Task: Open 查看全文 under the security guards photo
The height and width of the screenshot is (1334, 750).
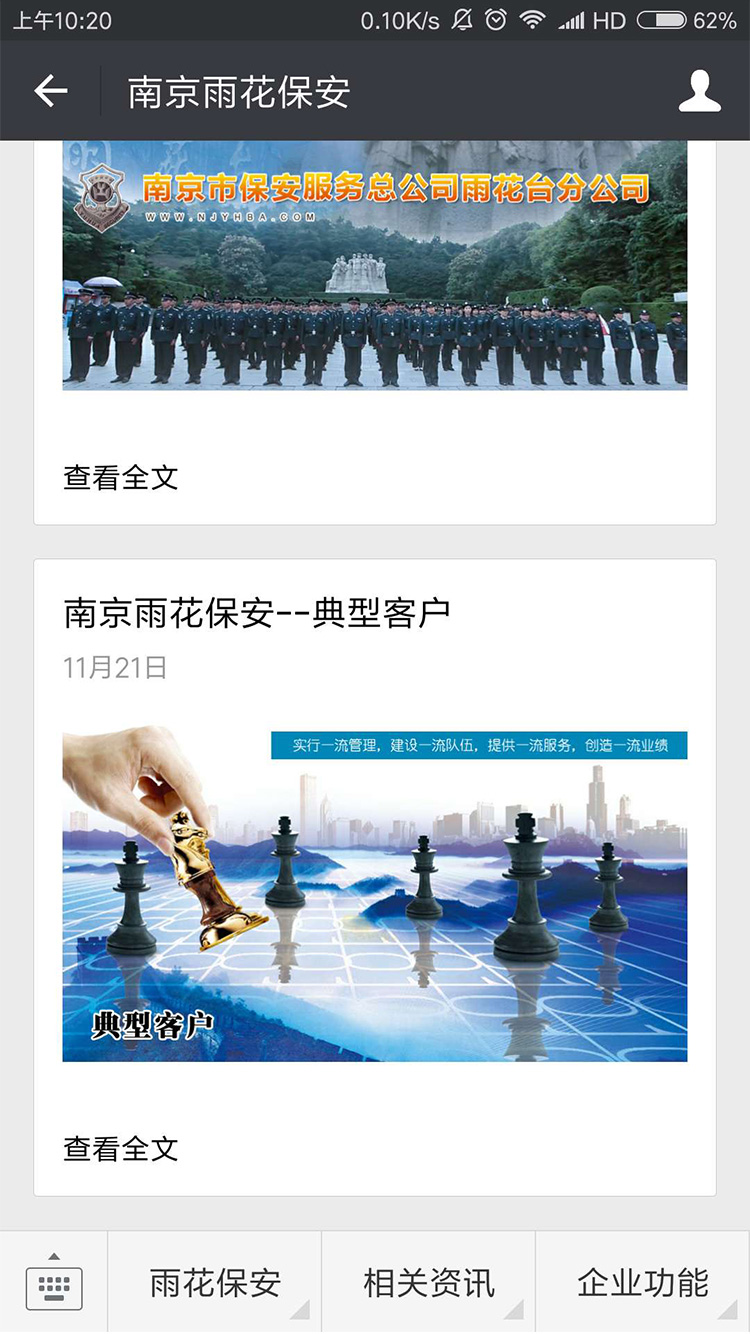Action: click(121, 478)
